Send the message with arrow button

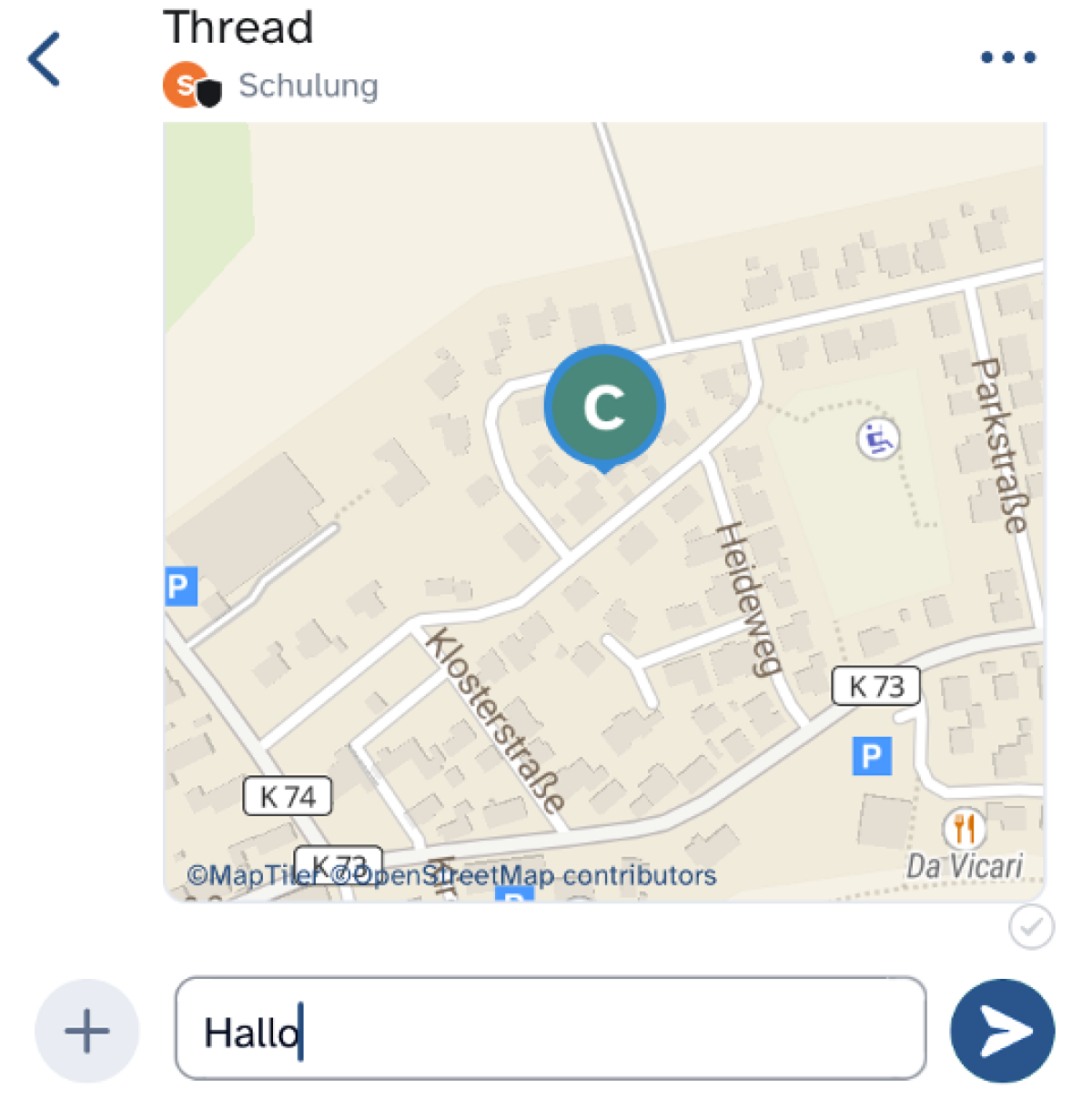tap(1002, 1031)
